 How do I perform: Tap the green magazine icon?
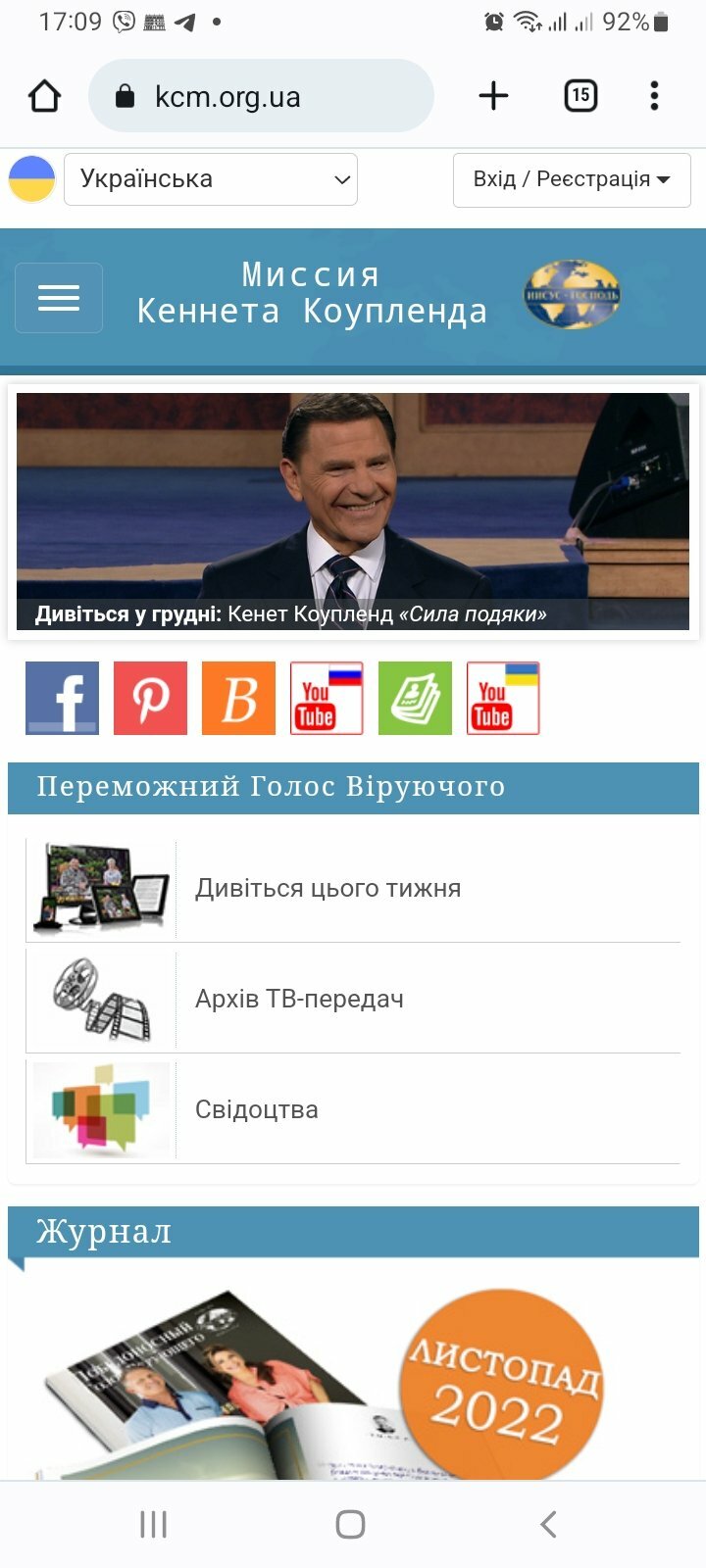tap(415, 699)
